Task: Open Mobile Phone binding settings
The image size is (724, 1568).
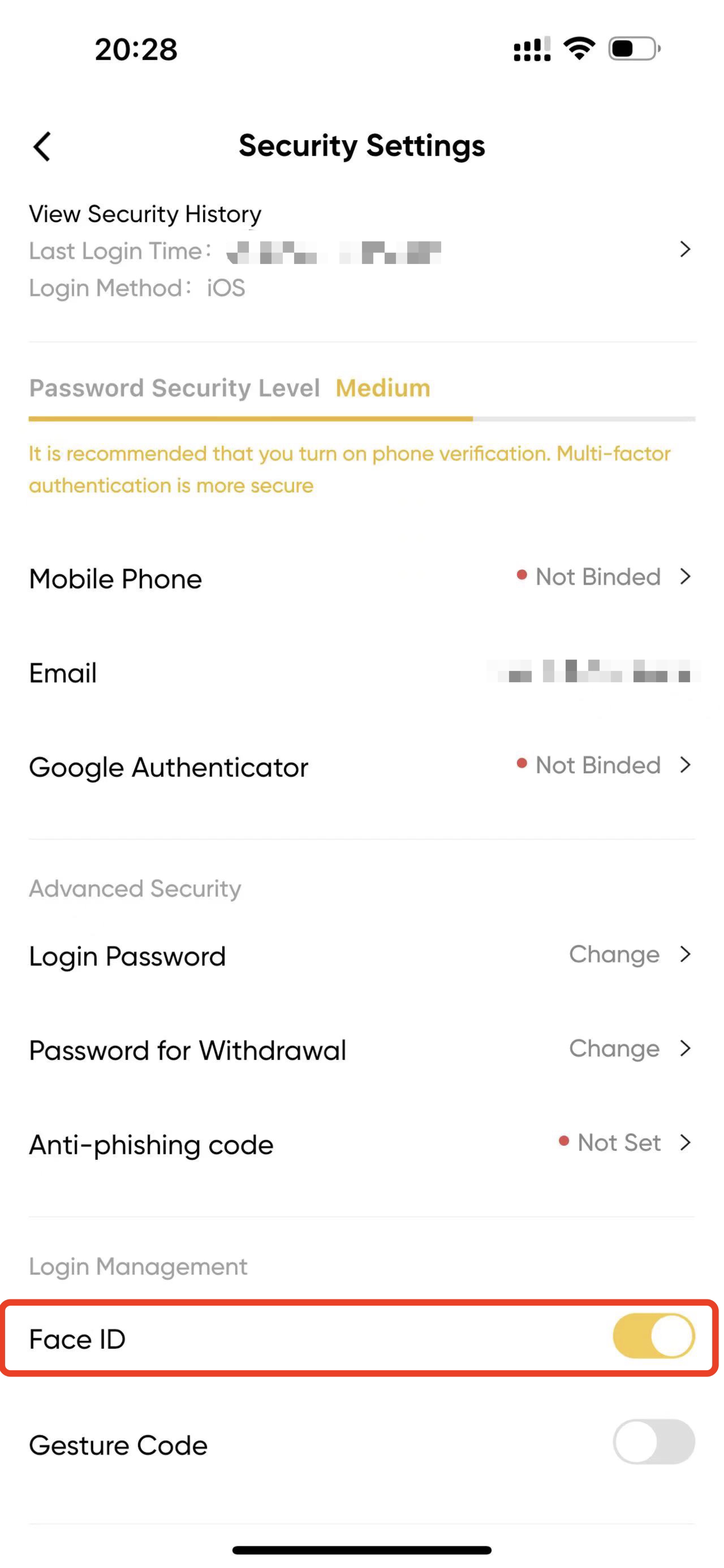Action: coord(361,578)
